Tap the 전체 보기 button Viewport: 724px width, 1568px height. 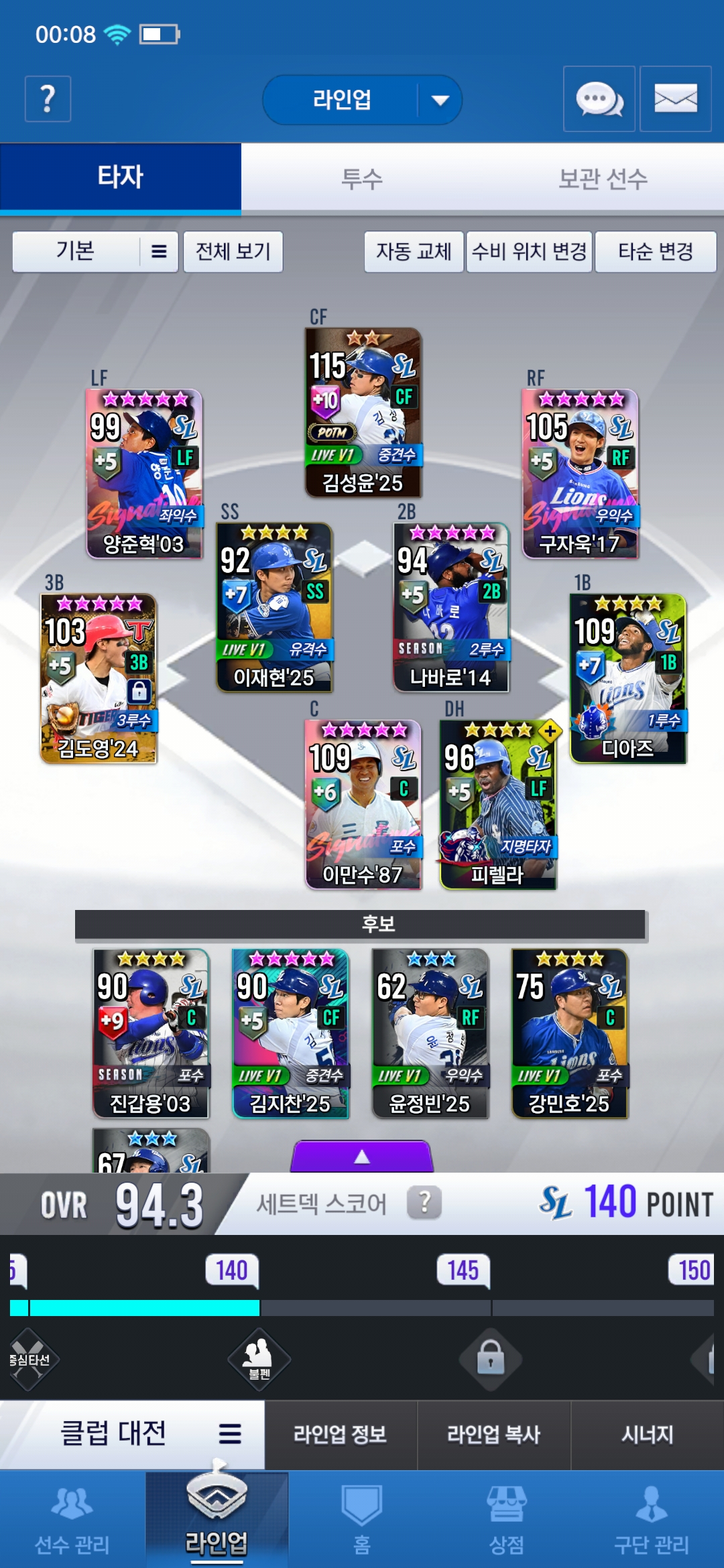pyautogui.click(x=233, y=252)
